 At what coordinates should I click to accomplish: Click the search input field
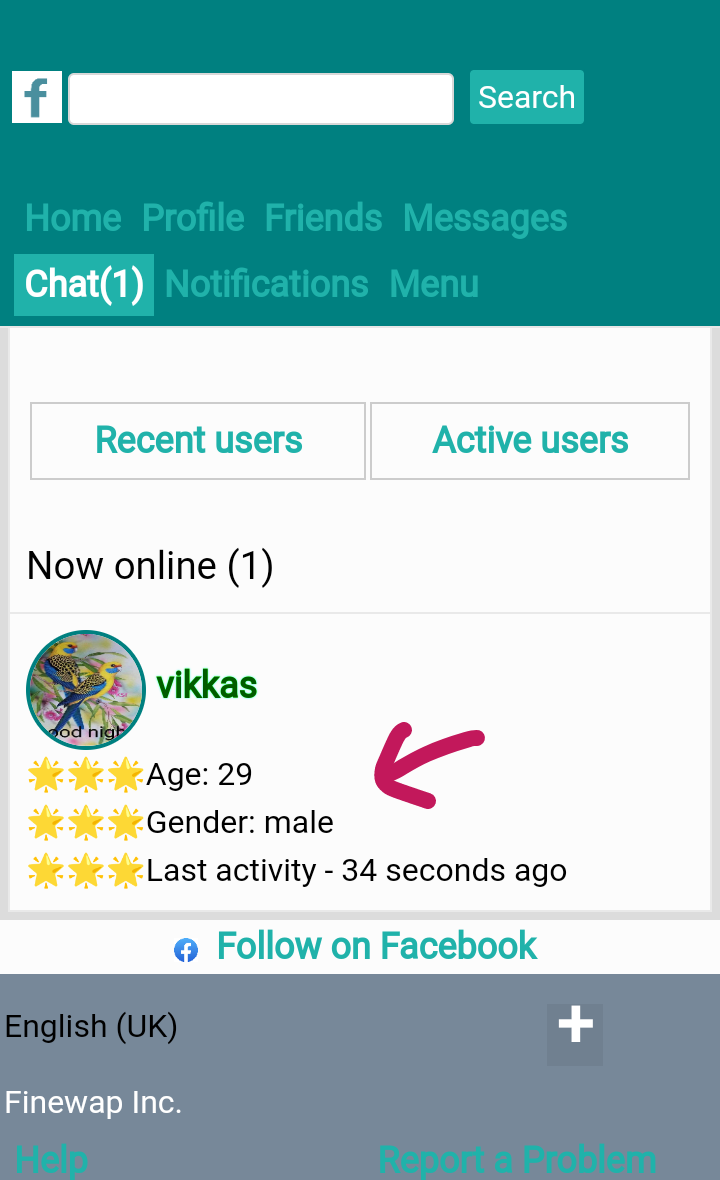coord(260,97)
